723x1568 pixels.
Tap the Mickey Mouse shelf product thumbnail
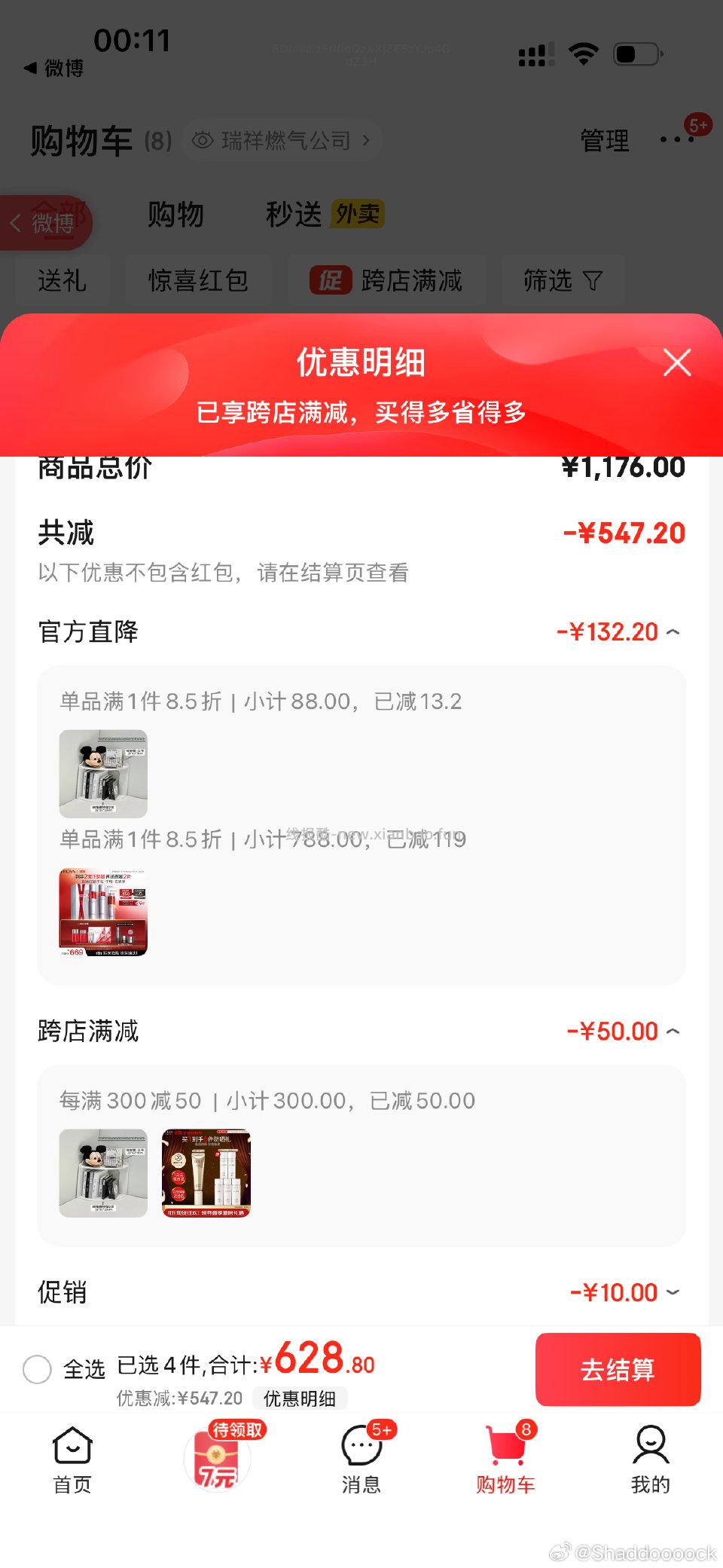(x=103, y=772)
